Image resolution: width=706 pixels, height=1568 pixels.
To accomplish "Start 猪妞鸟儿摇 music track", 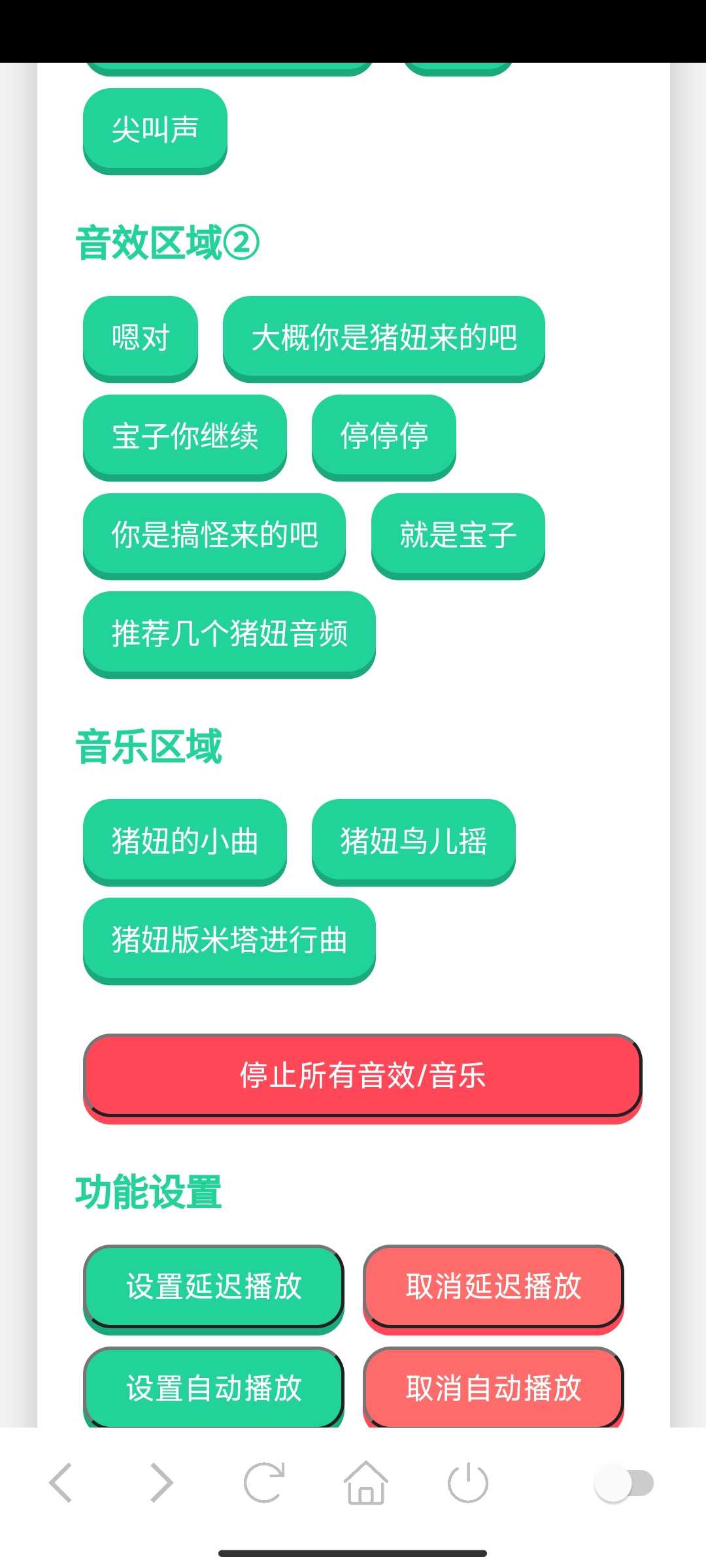I will 413,841.
